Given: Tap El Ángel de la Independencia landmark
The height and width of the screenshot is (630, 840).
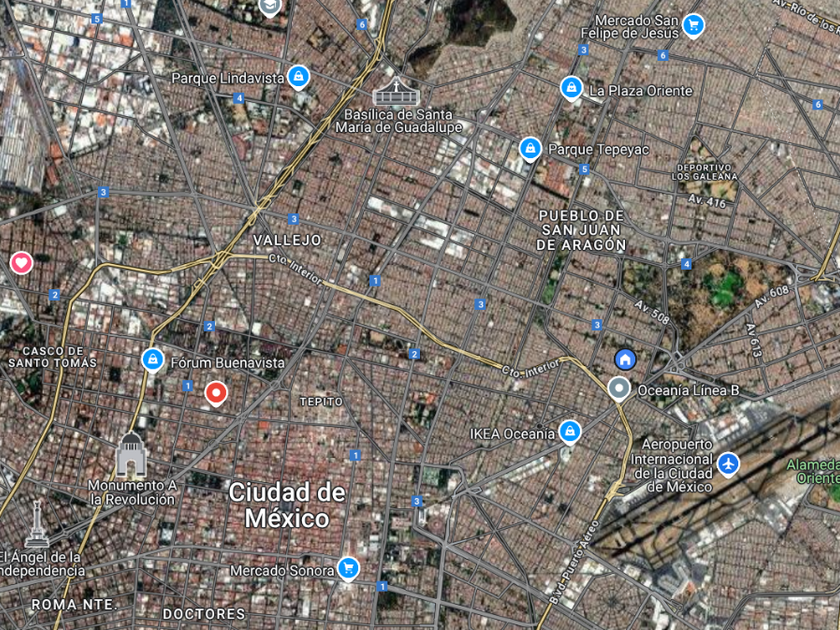Looking at the screenshot, I should pyautogui.click(x=38, y=523).
